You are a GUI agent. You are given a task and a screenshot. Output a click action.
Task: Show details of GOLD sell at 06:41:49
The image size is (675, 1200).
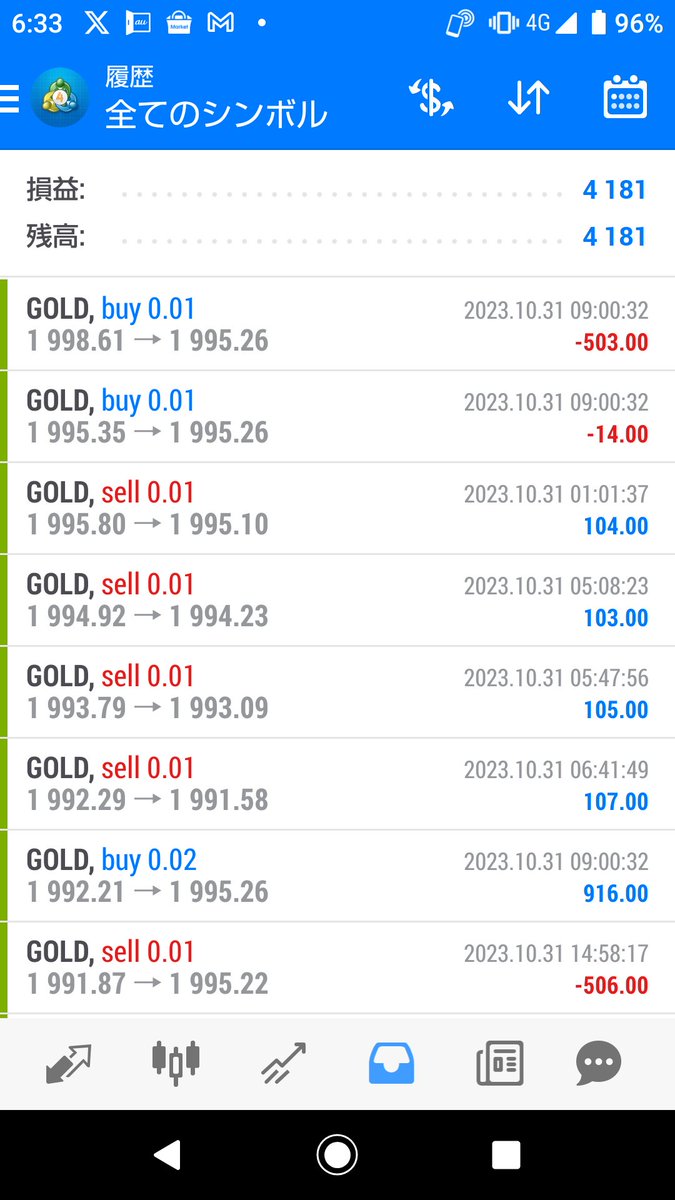(337, 785)
